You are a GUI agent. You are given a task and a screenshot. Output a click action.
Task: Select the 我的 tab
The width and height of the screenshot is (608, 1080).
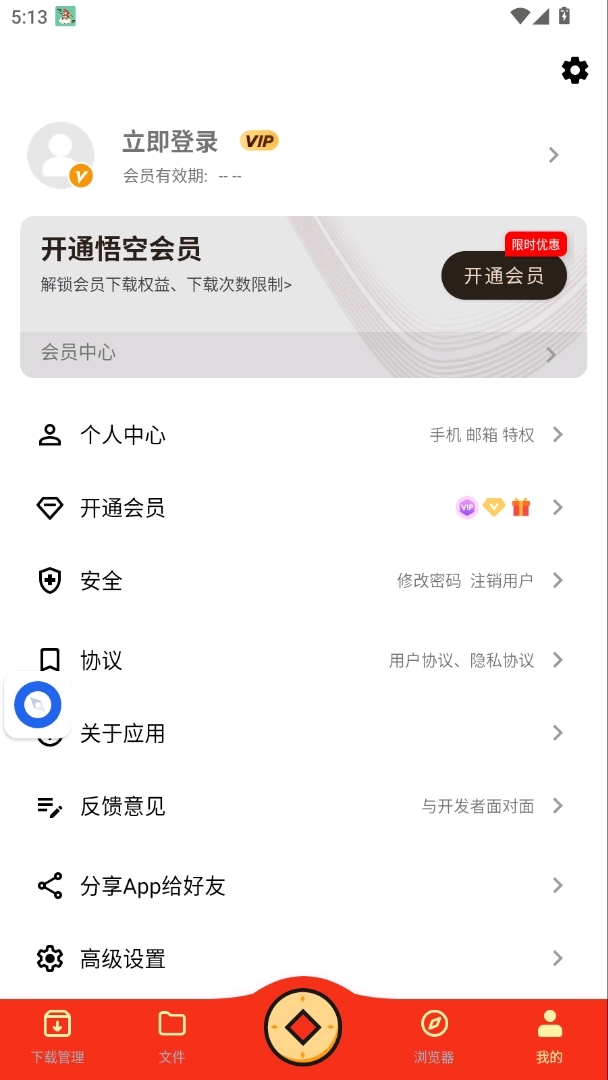[x=549, y=1037]
